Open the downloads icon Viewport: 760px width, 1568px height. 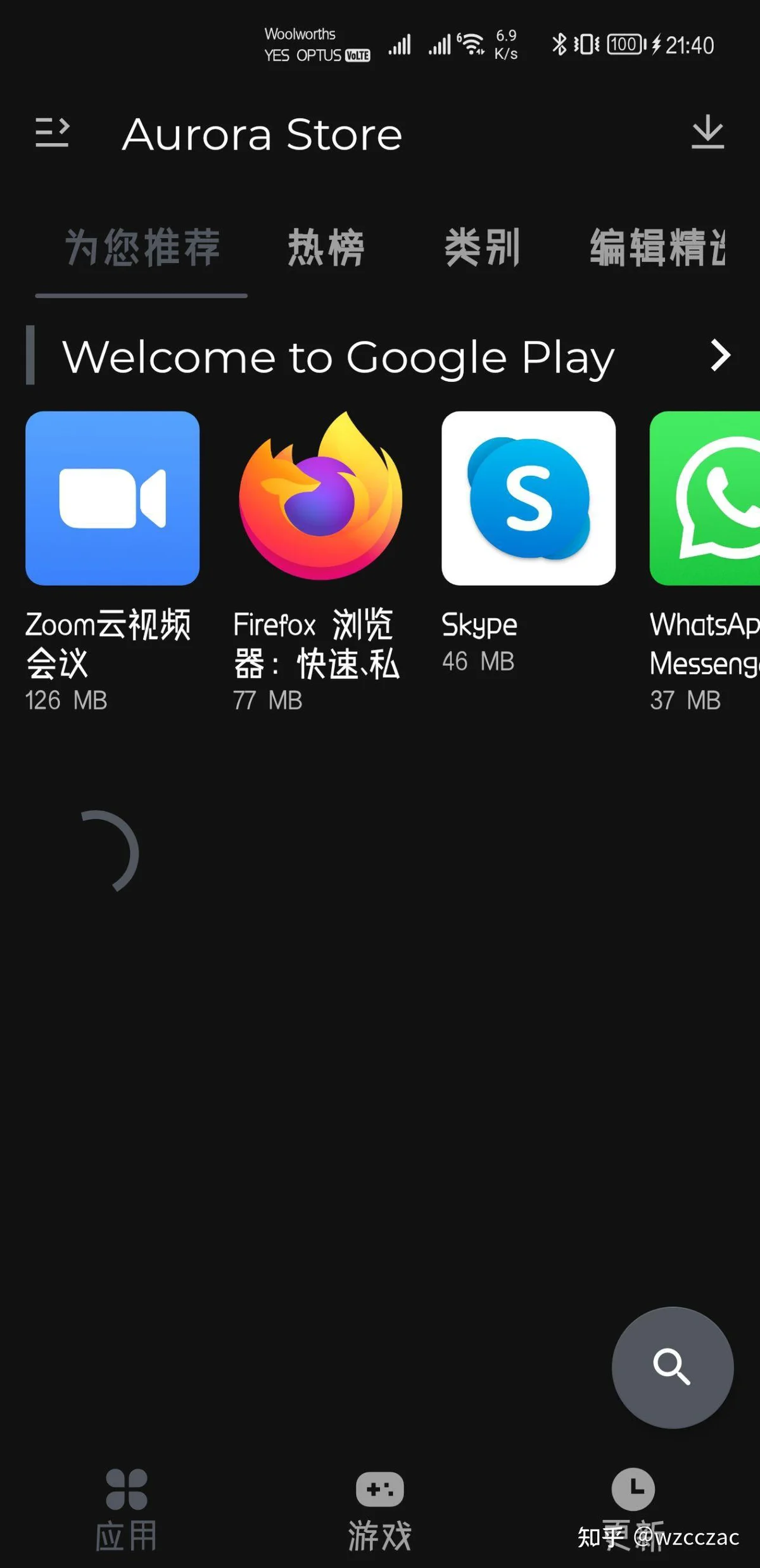click(x=707, y=132)
